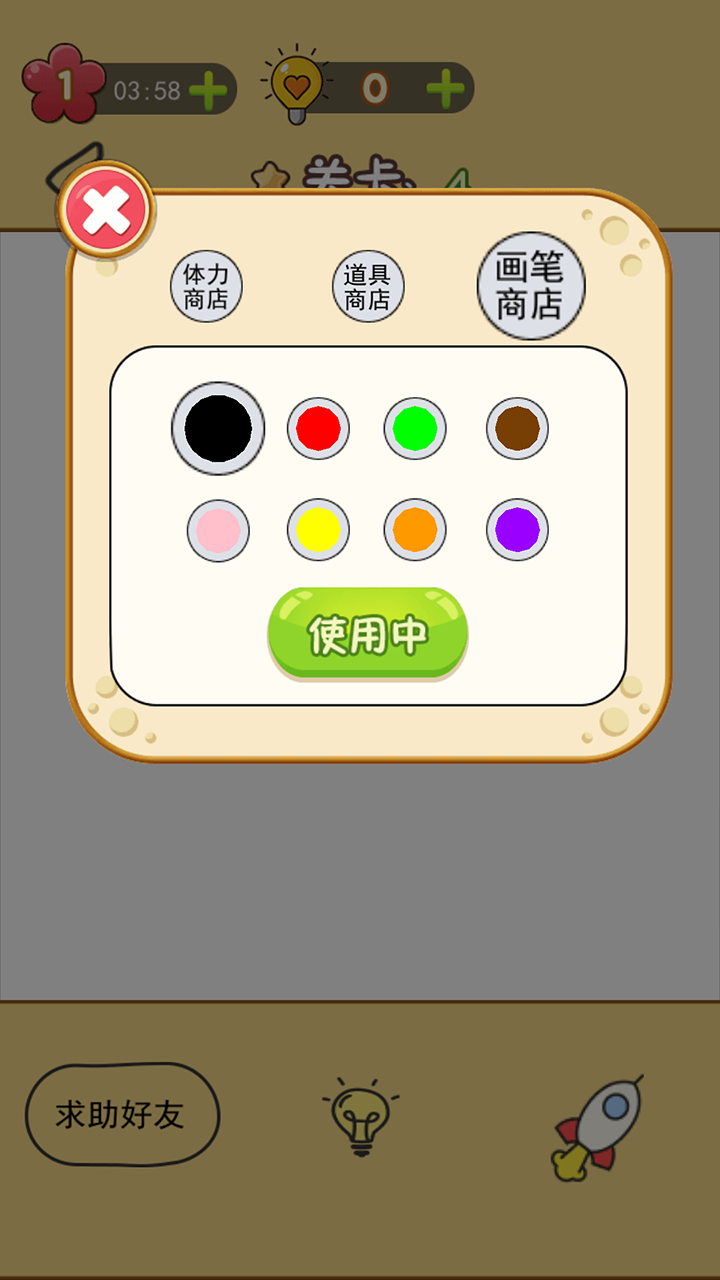Screen dimensions: 720x1280
Task: Pick the pink brush color
Action: 218,530
